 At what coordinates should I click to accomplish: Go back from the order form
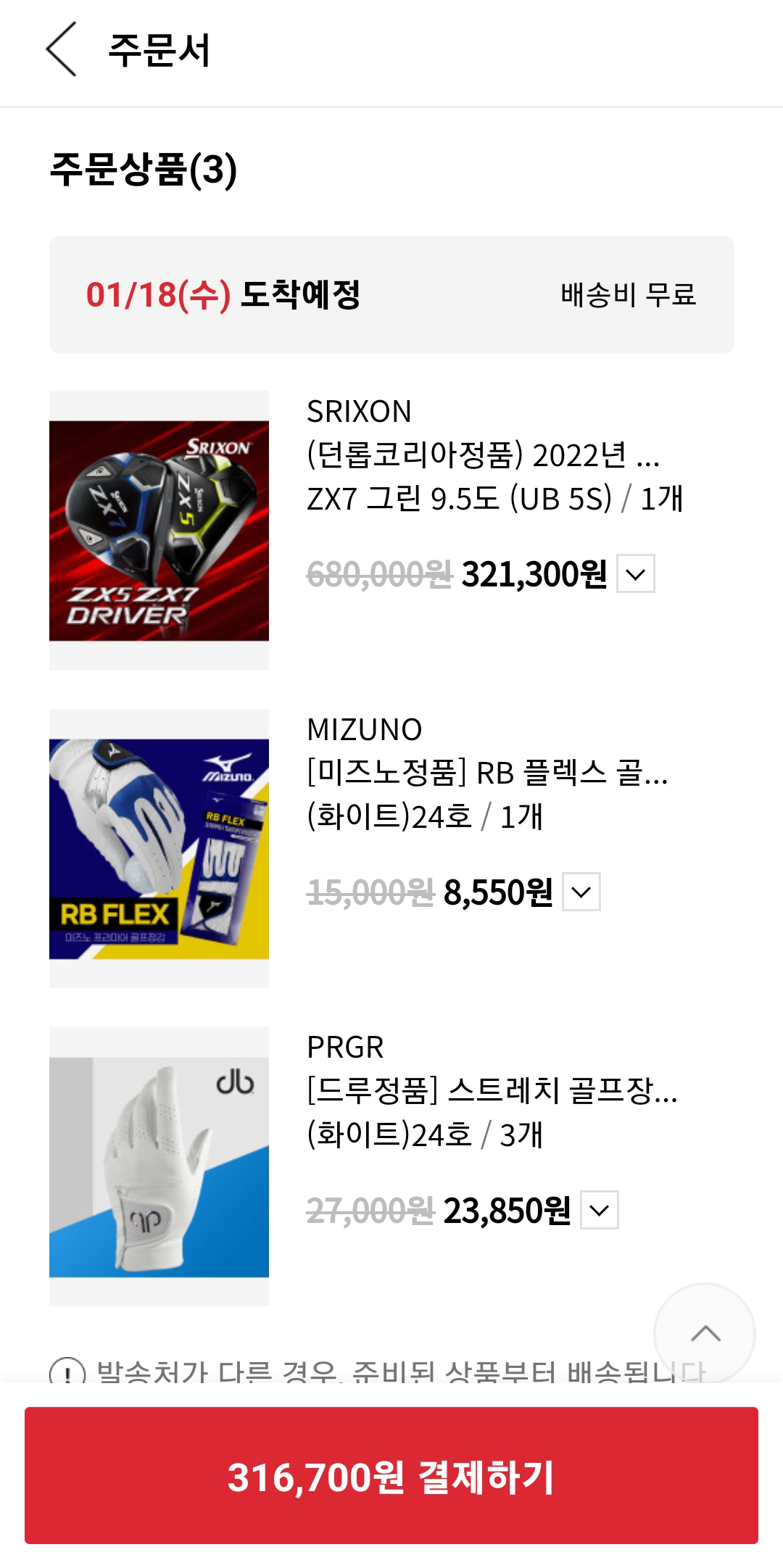[62, 49]
